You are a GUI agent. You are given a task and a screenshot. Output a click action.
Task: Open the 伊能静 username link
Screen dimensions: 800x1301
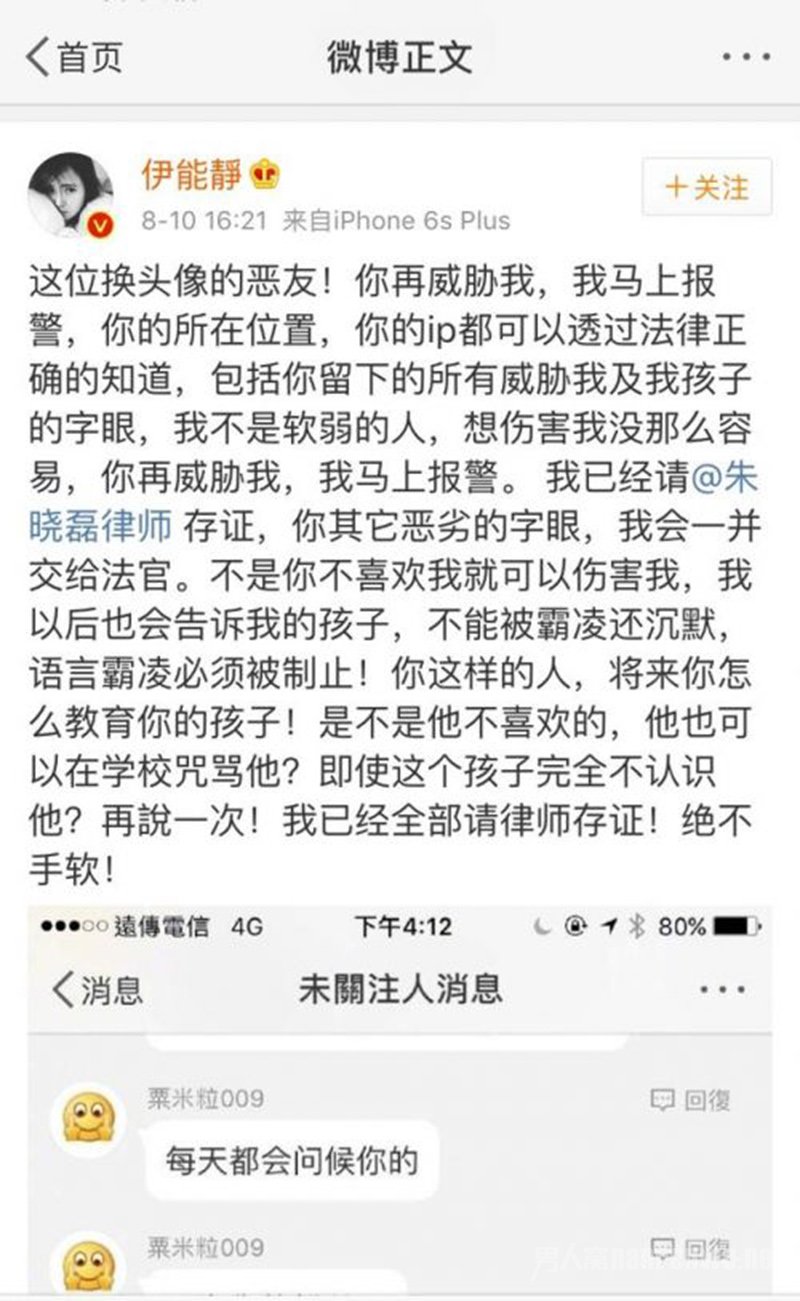(192, 174)
